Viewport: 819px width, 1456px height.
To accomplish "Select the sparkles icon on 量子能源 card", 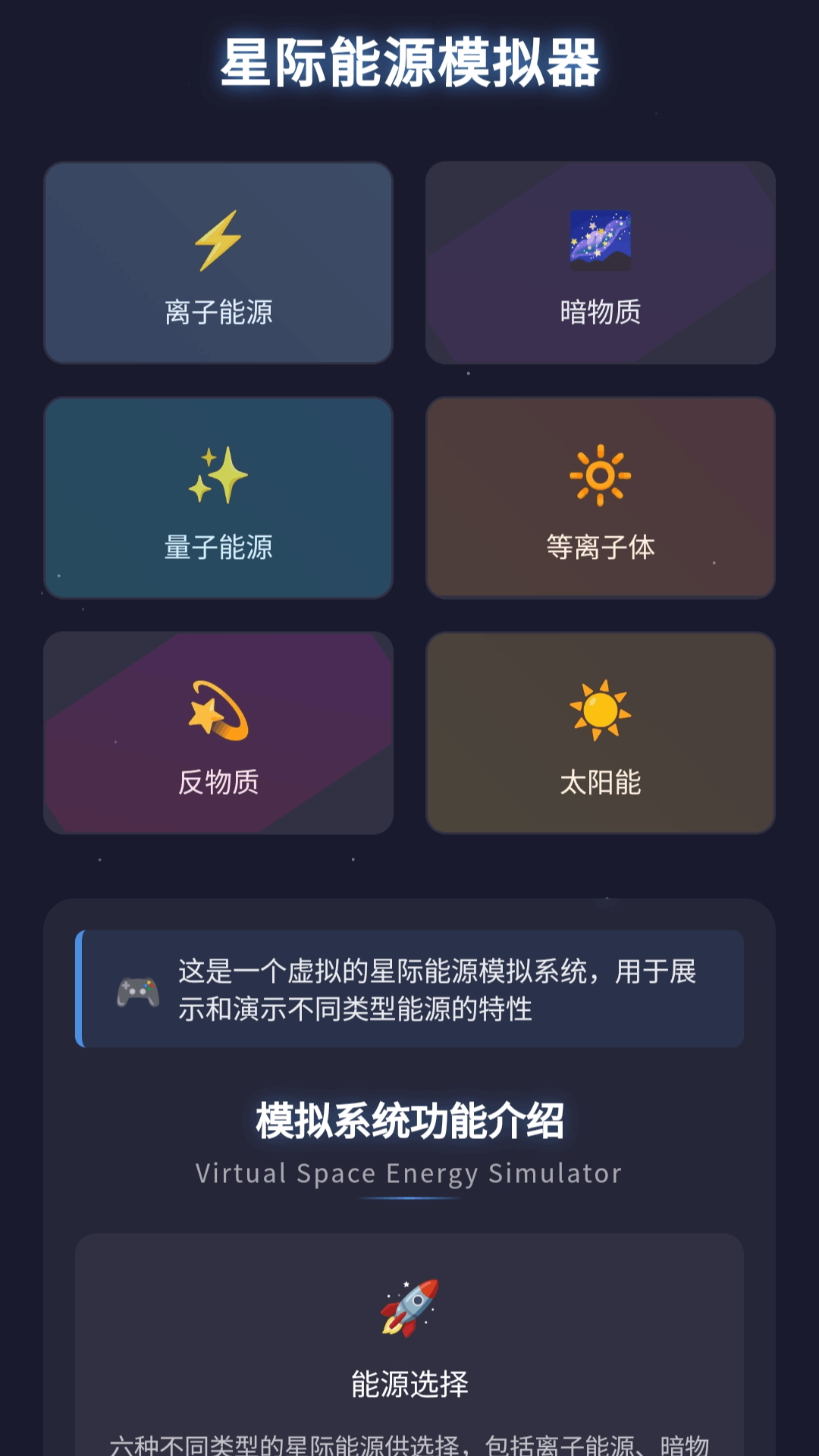I will [x=219, y=476].
